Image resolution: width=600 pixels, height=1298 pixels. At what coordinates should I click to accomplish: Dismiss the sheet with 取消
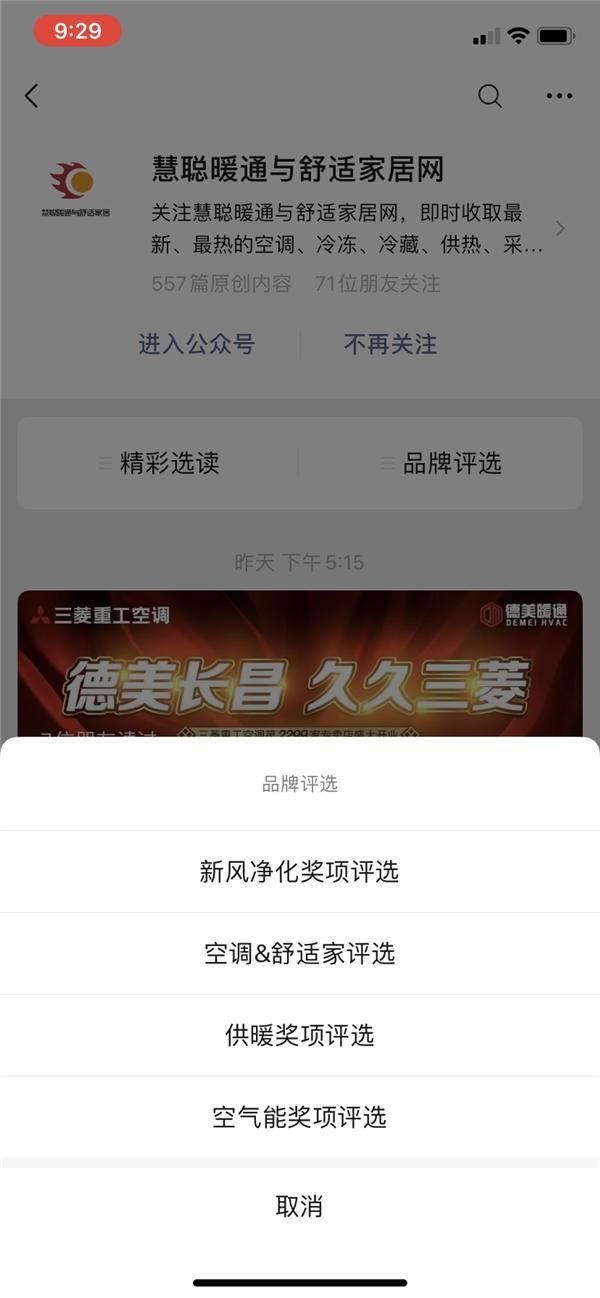click(299, 1207)
